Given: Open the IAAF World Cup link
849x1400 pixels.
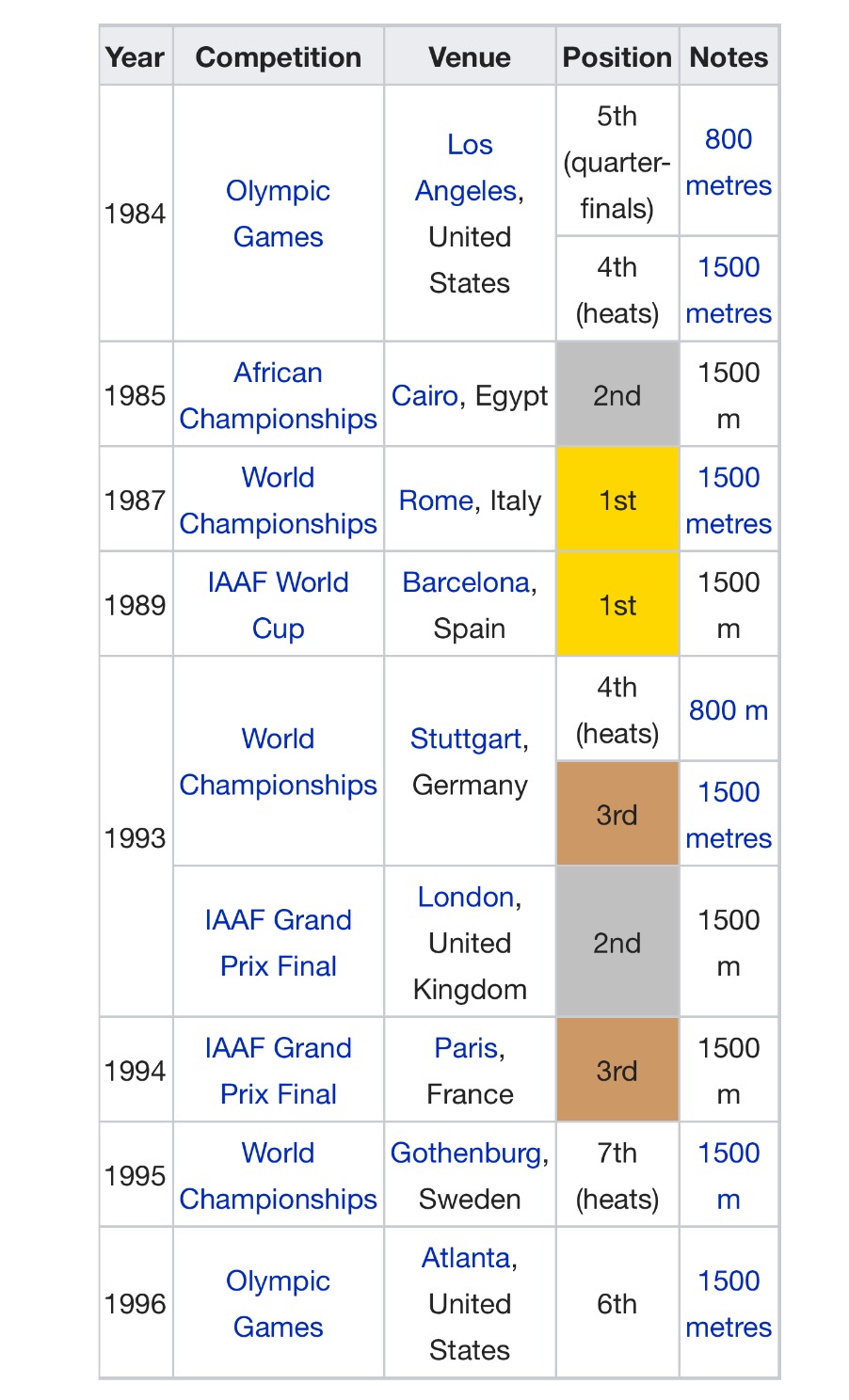Looking at the screenshot, I should pos(278,605).
